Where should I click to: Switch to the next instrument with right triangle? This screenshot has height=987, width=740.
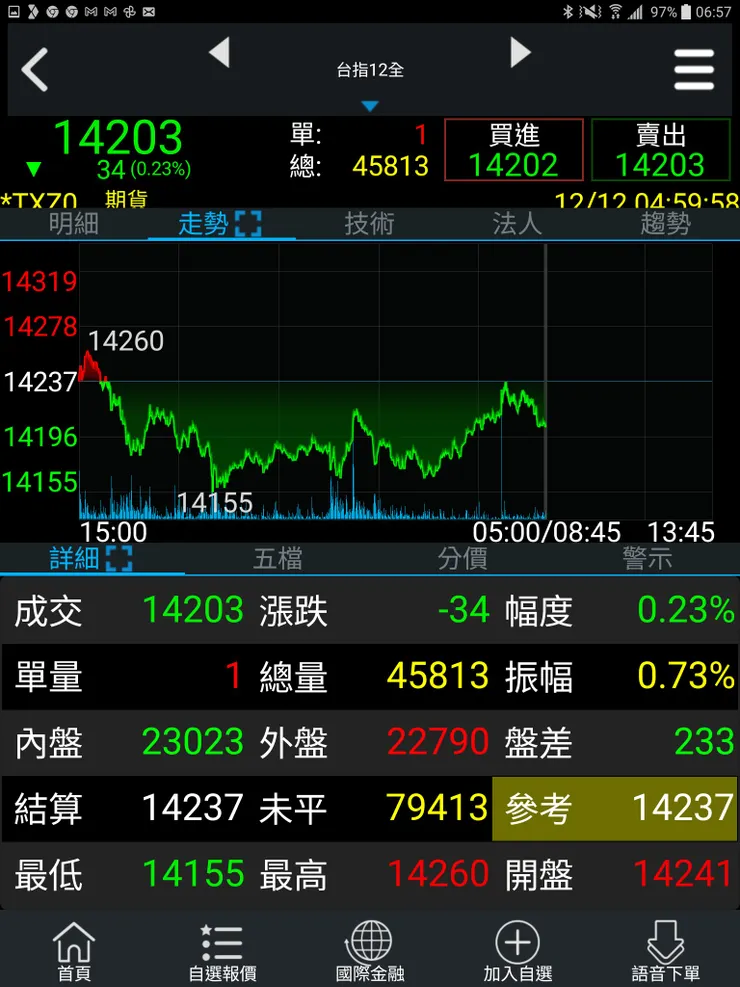[x=520, y=53]
